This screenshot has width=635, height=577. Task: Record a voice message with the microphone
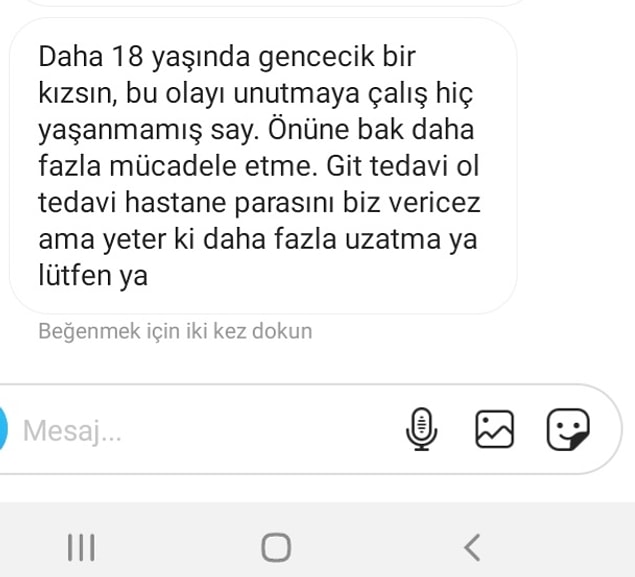coord(422,430)
